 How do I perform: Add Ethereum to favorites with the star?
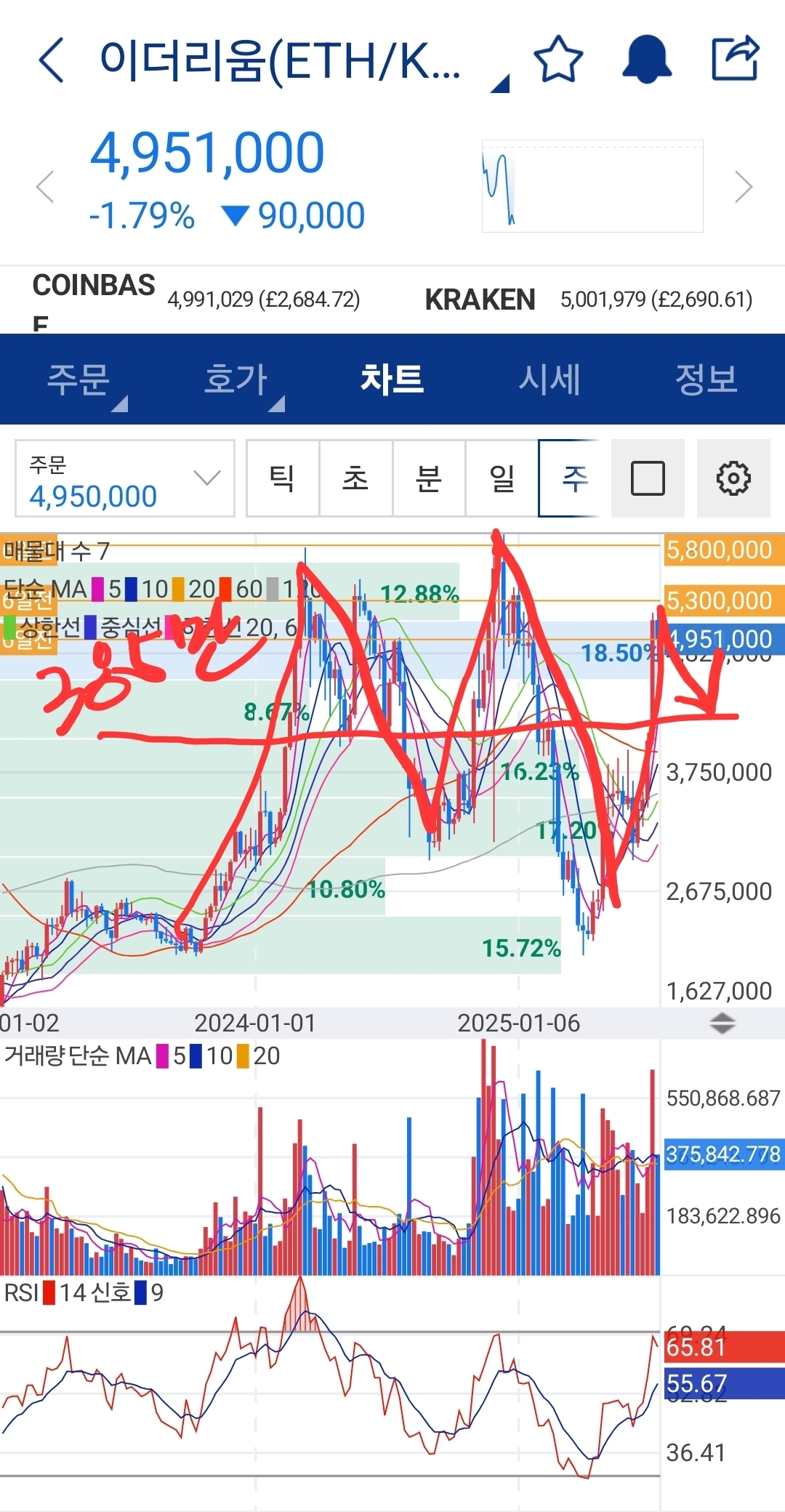[x=558, y=60]
